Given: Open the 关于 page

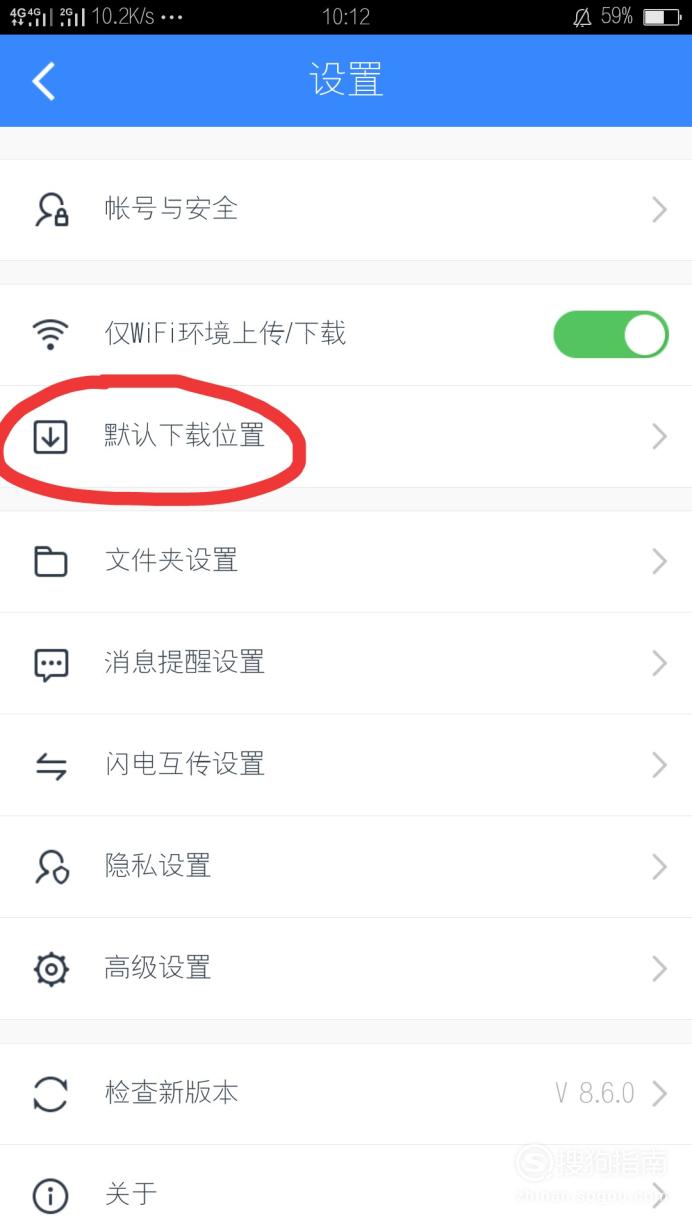Looking at the screenshot, I should point(346,1188).
